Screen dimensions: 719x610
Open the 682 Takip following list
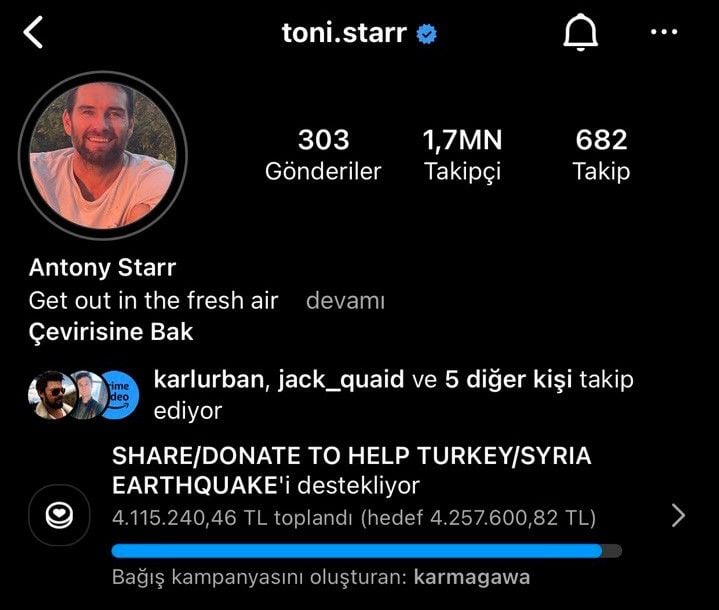tap(601, 155)
